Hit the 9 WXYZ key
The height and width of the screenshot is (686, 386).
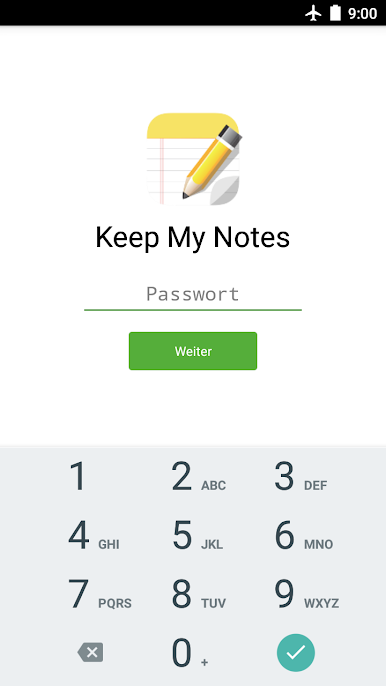pyautogui.click(x=296, y=594)
